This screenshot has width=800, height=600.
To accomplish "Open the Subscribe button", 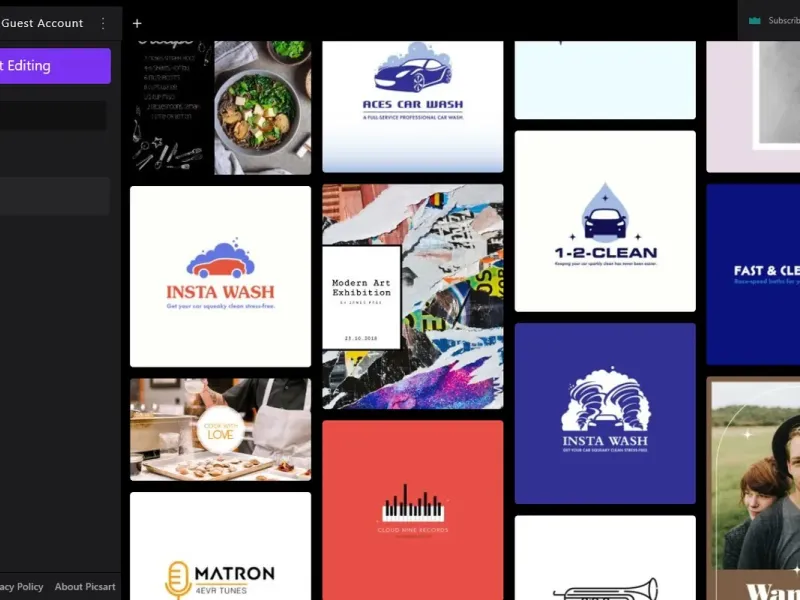I will click(775, 20).
